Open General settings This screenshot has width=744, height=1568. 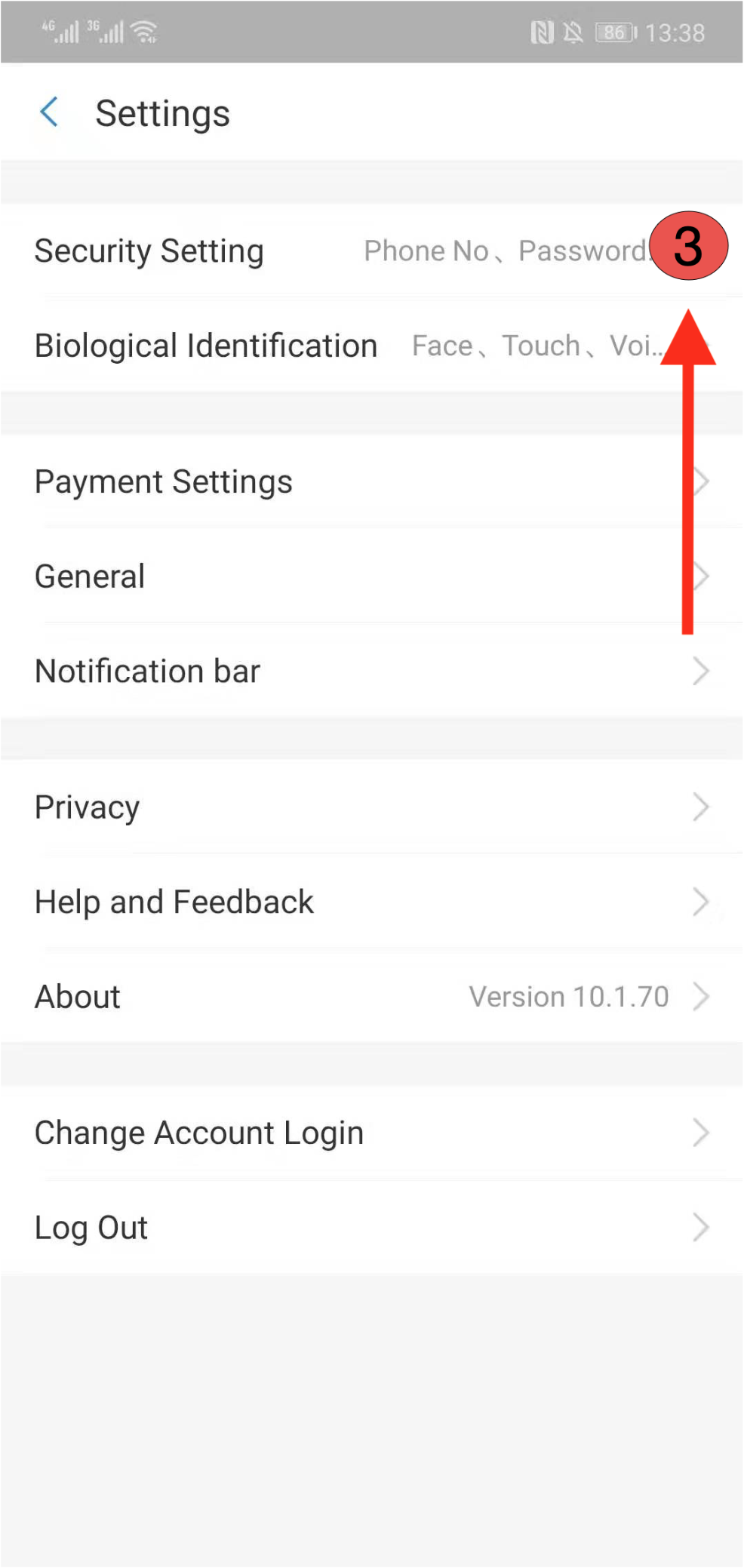(91, 576)
